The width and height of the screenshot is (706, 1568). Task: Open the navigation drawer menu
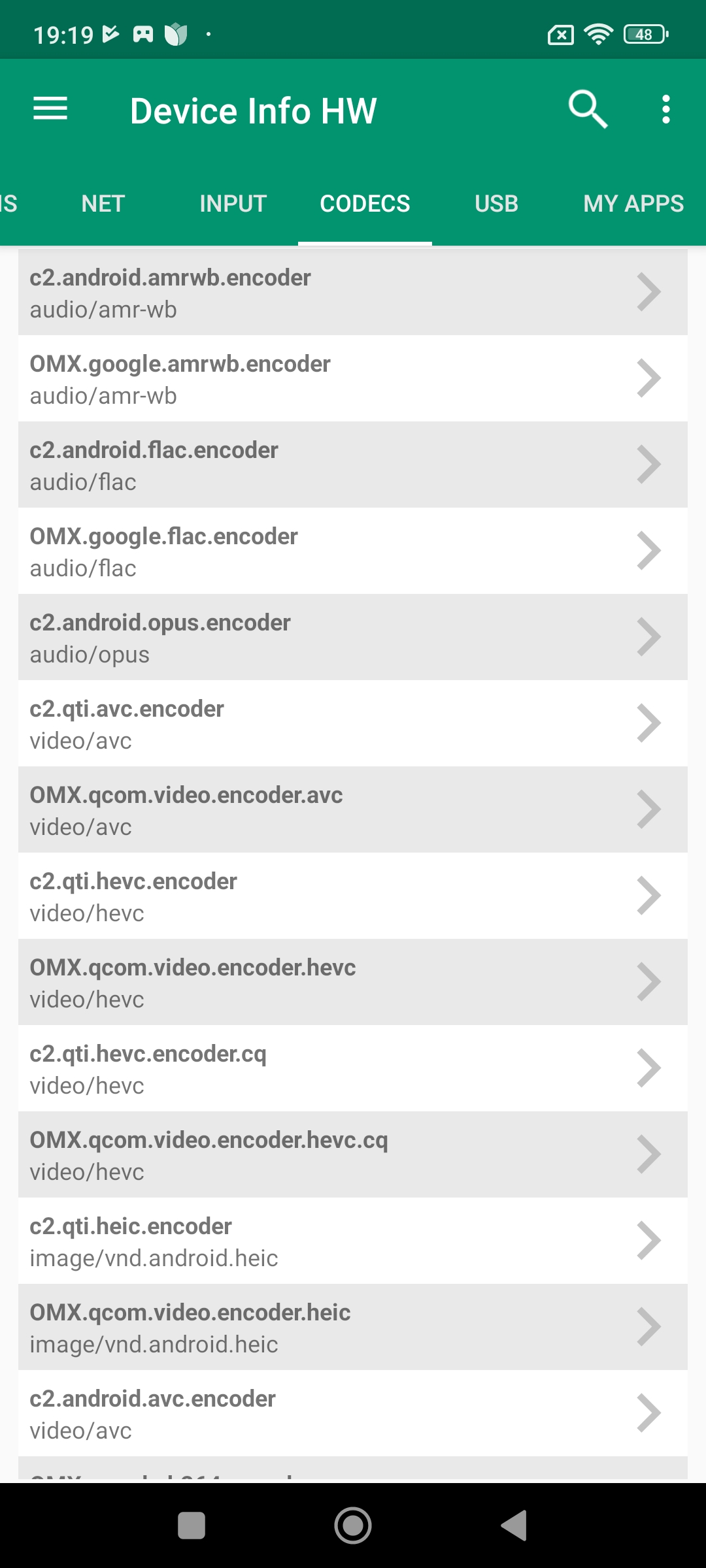(x=50, y=109)
